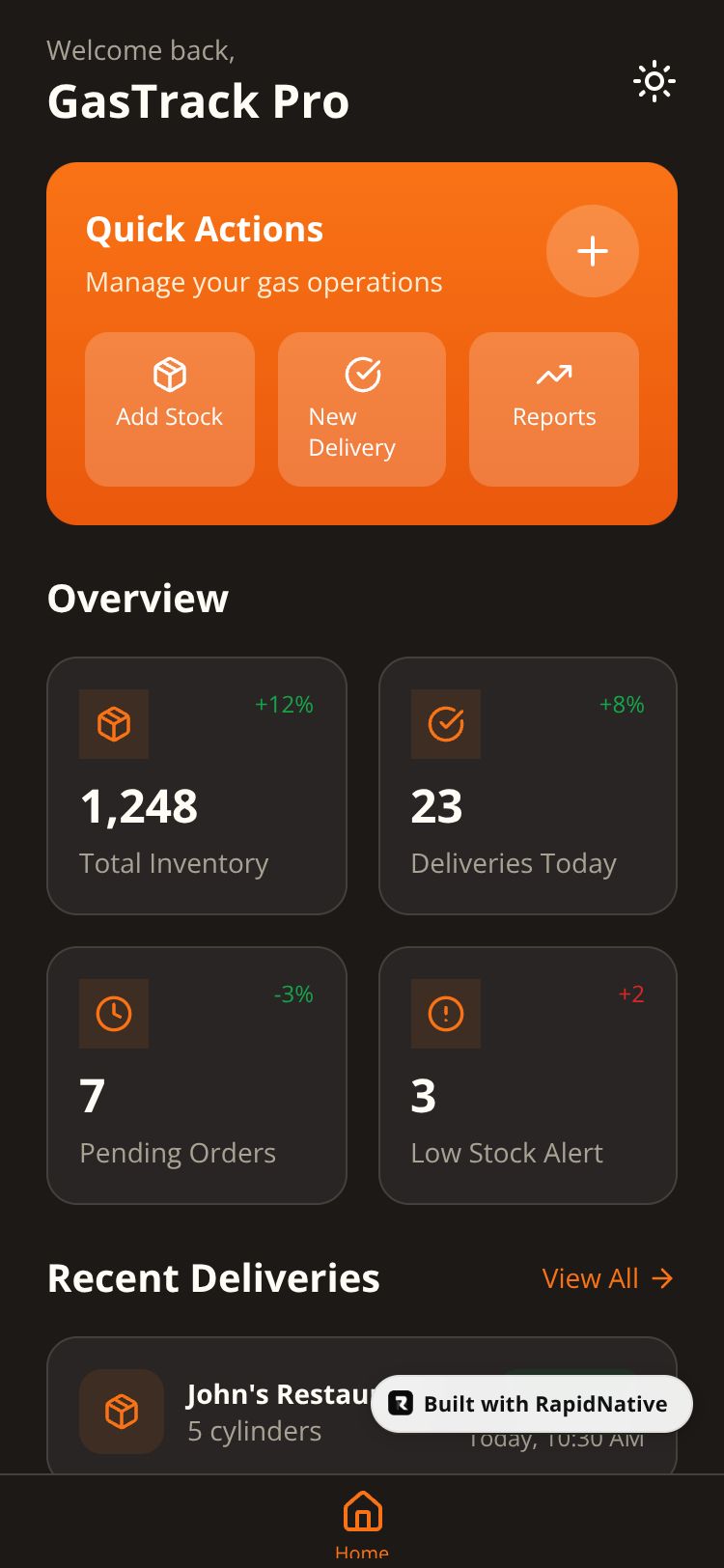Tap the Built with RapidNative badge
The image size is (724, 1568).
click(532, 1404)
